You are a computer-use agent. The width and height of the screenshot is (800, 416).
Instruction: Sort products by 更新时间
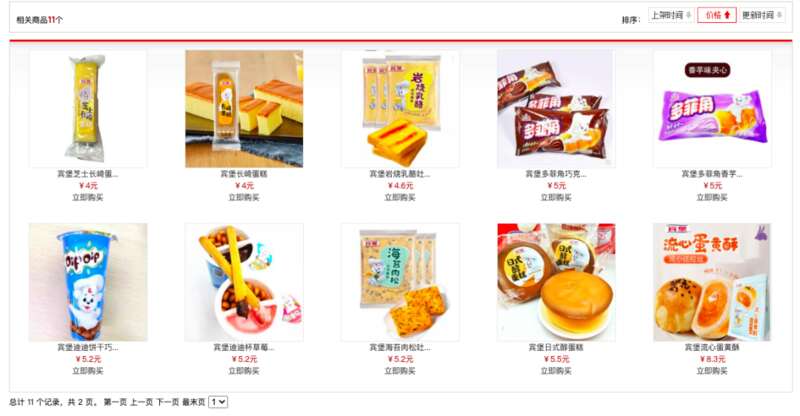(x=762, y=15)
